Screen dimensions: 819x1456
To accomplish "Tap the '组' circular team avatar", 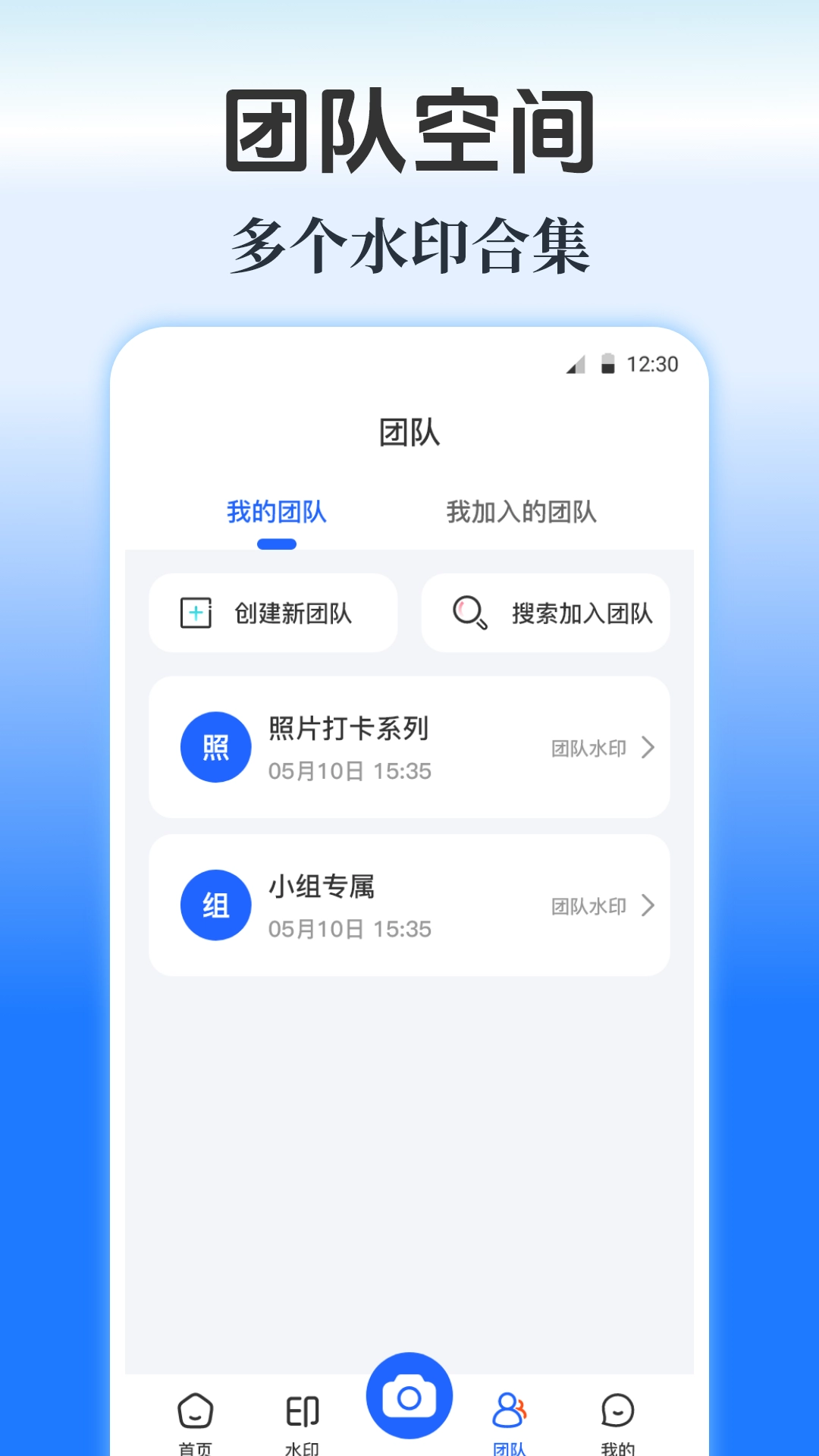I will pos(215,904).
